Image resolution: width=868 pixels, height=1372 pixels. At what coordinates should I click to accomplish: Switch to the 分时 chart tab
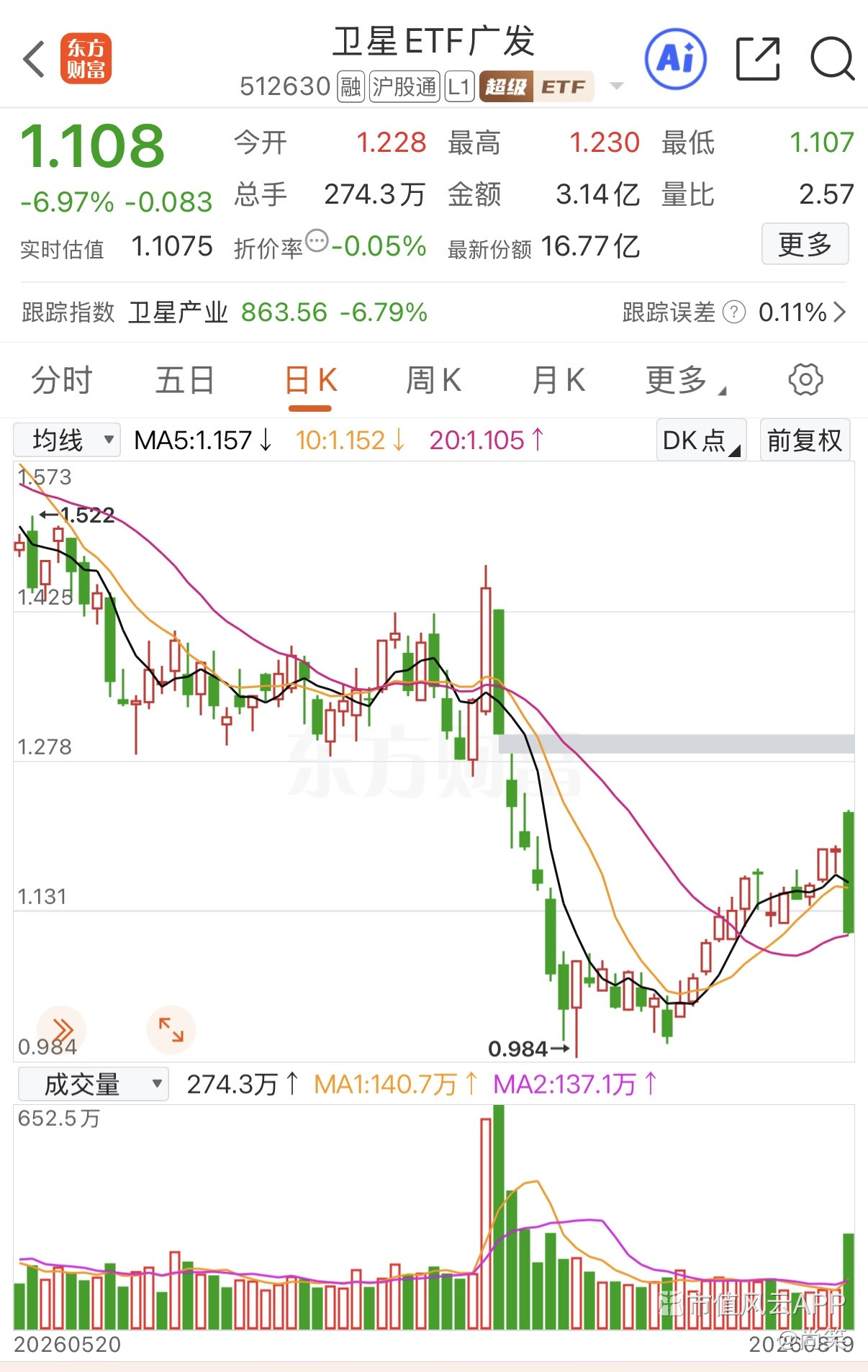(62, 380)
